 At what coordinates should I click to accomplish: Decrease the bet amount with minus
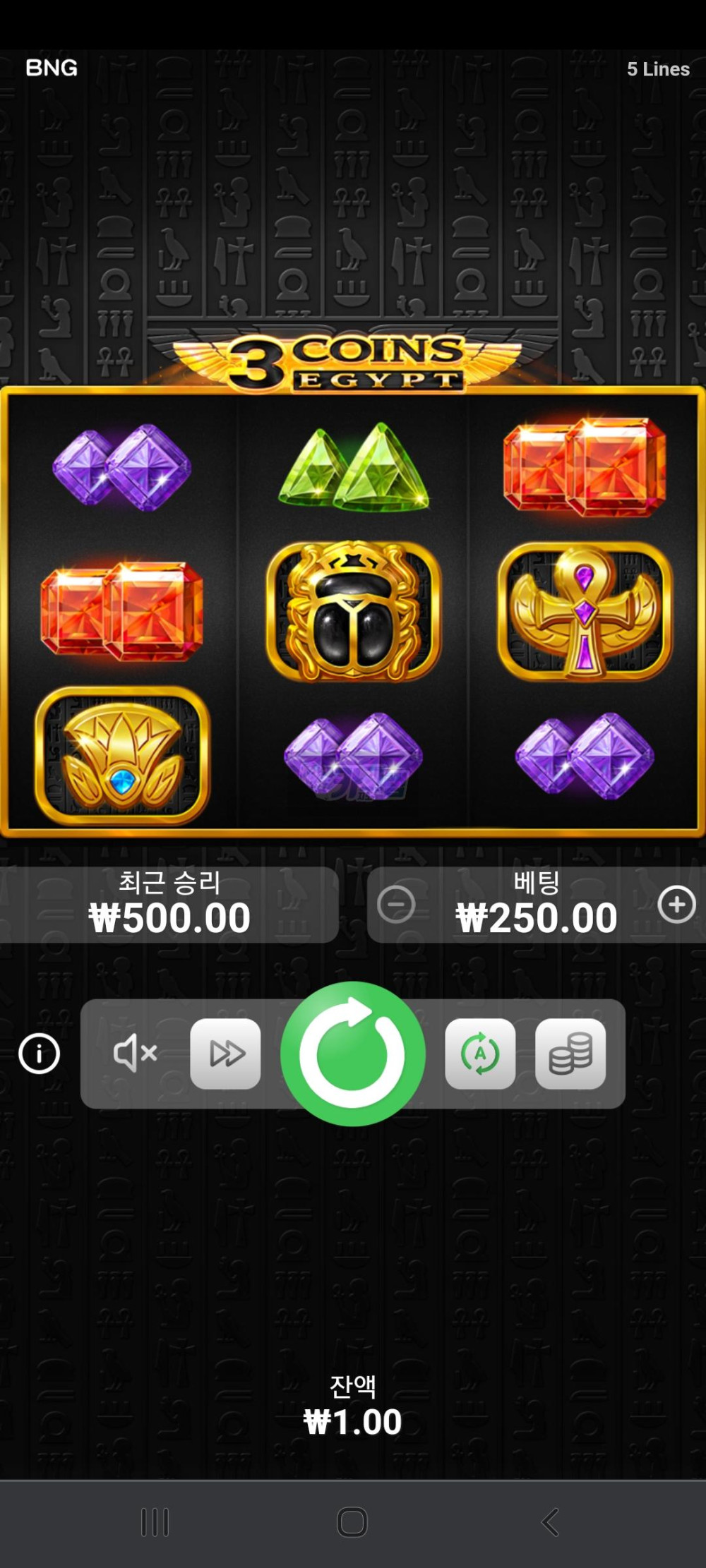pyautogui.click(x=396, y=905)
